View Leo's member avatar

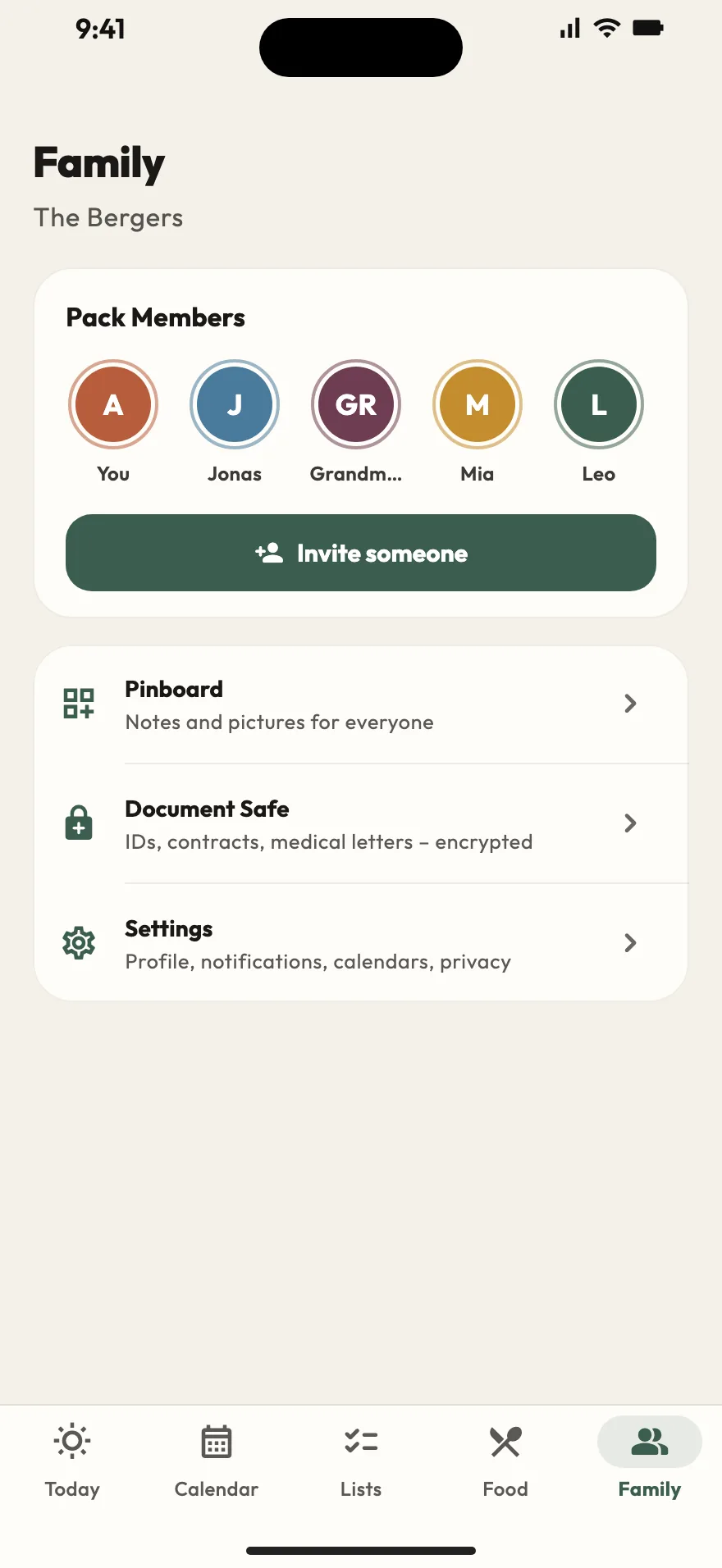click(599, 404)
